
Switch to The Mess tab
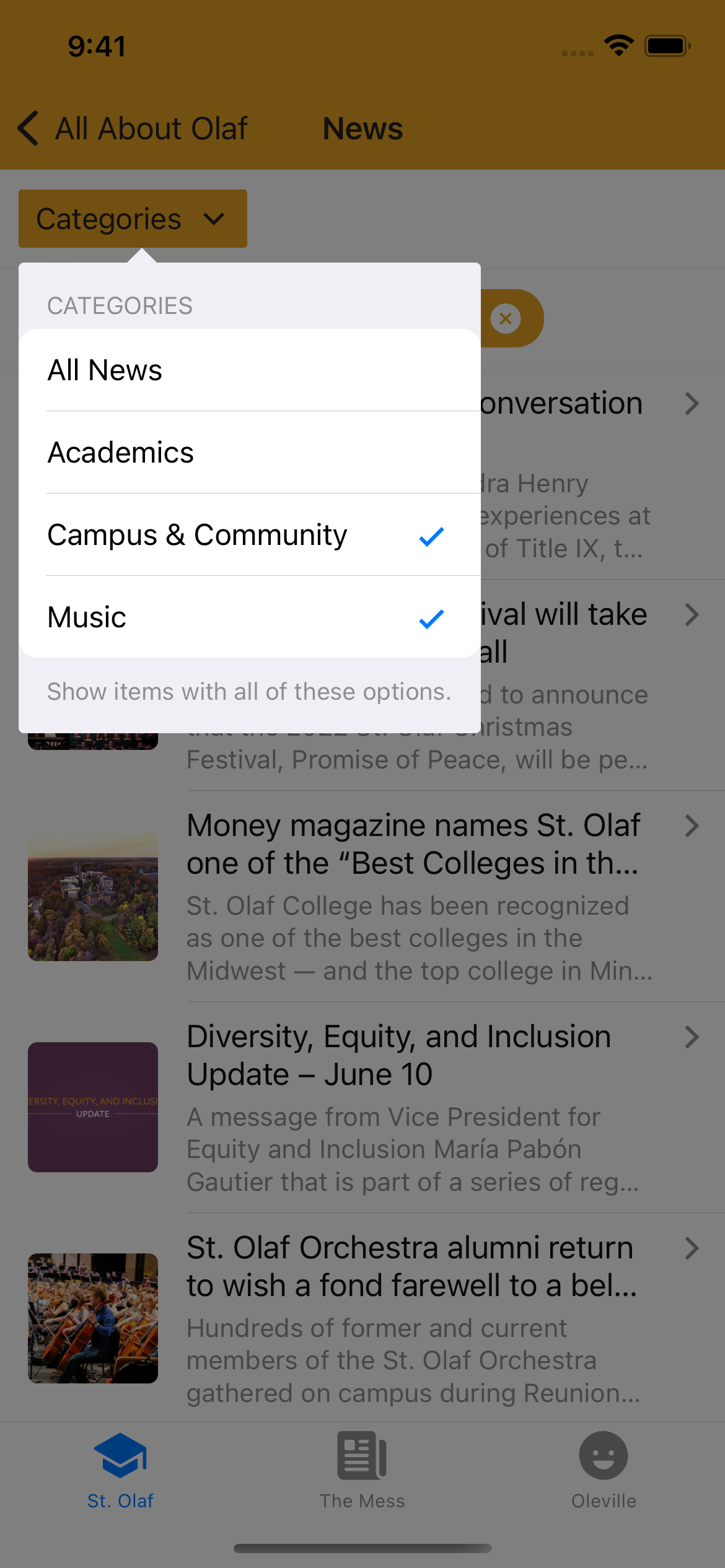point(362,1470)
